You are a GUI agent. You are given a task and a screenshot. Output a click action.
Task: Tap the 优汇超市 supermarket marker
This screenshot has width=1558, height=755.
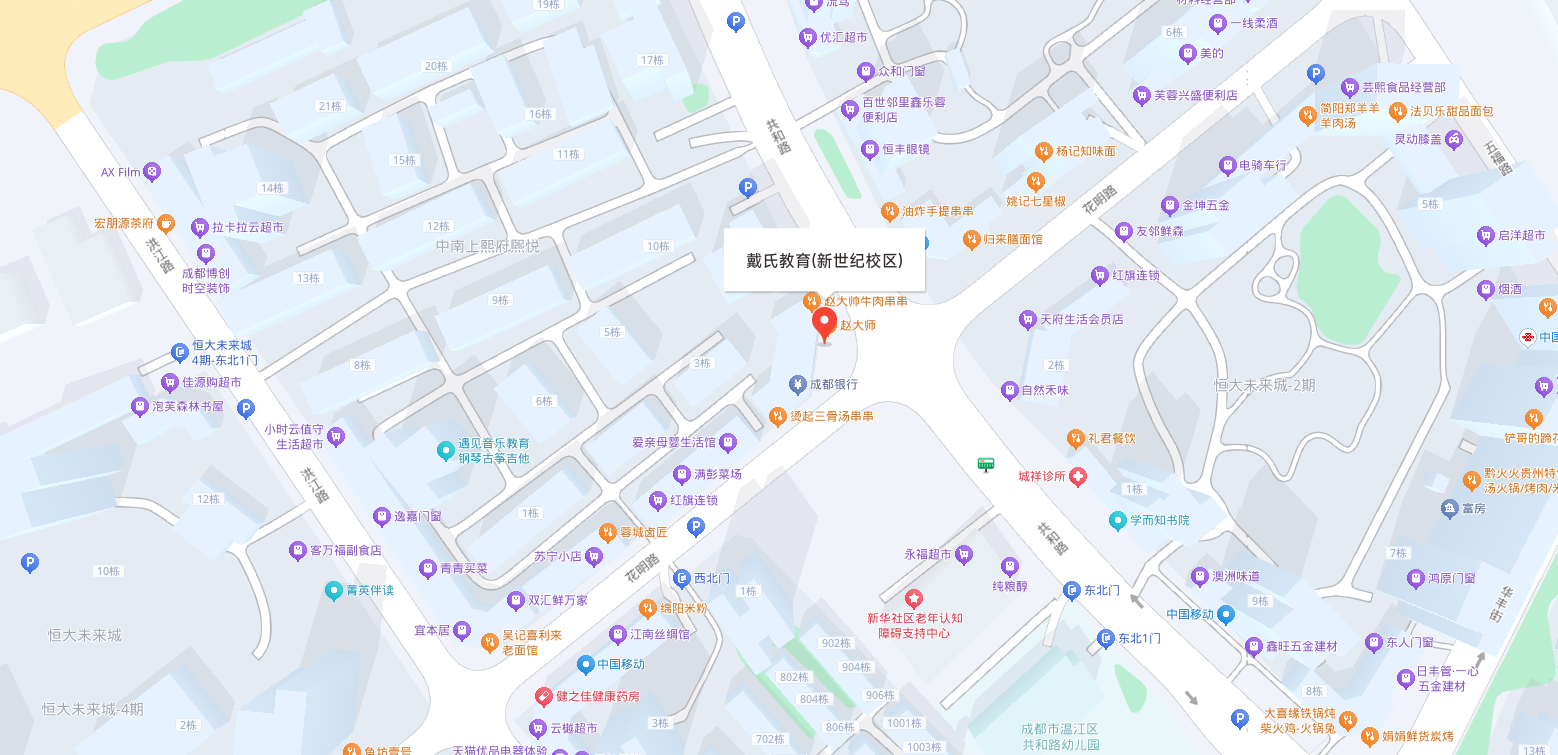pyautogui.click(x=807, y=38)
